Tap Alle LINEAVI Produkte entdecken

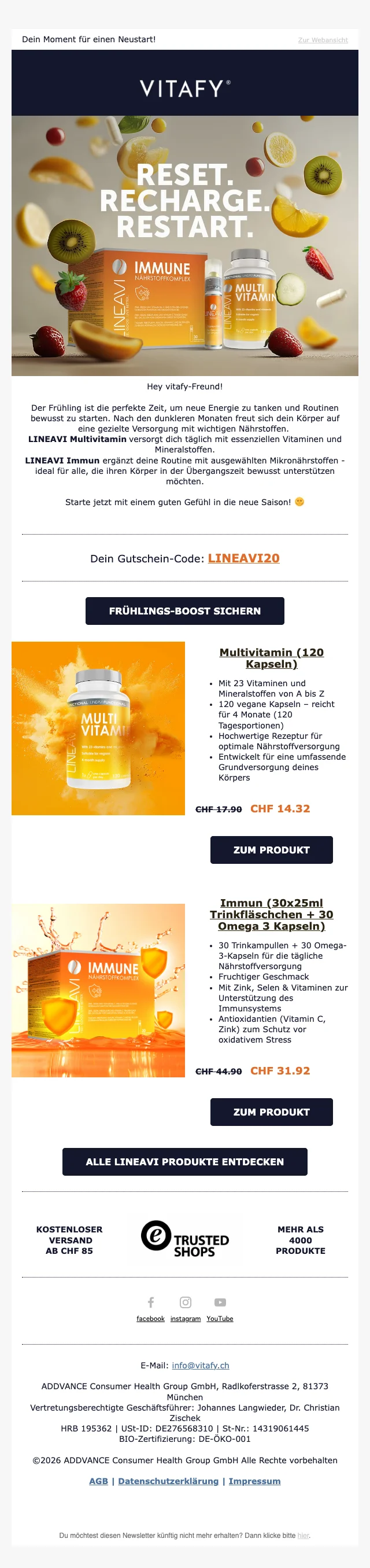tap(184, 1161)
